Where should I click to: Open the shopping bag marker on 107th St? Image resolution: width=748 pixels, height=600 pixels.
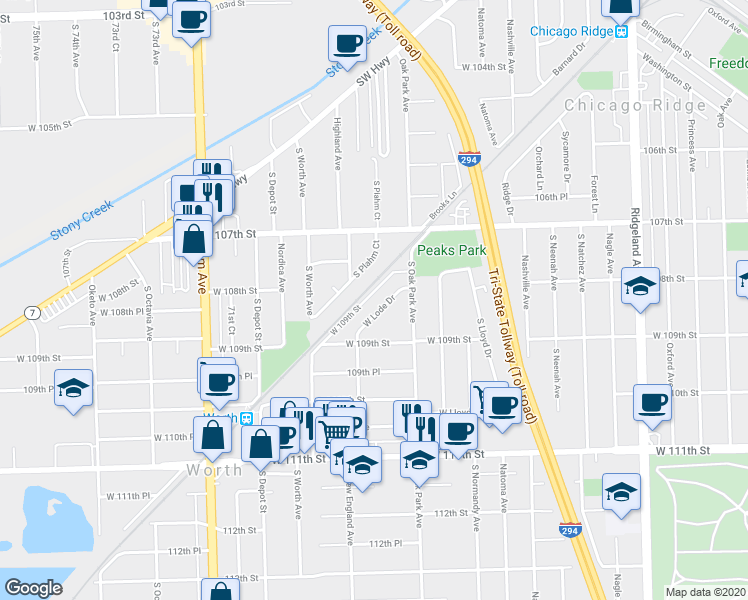193,238
